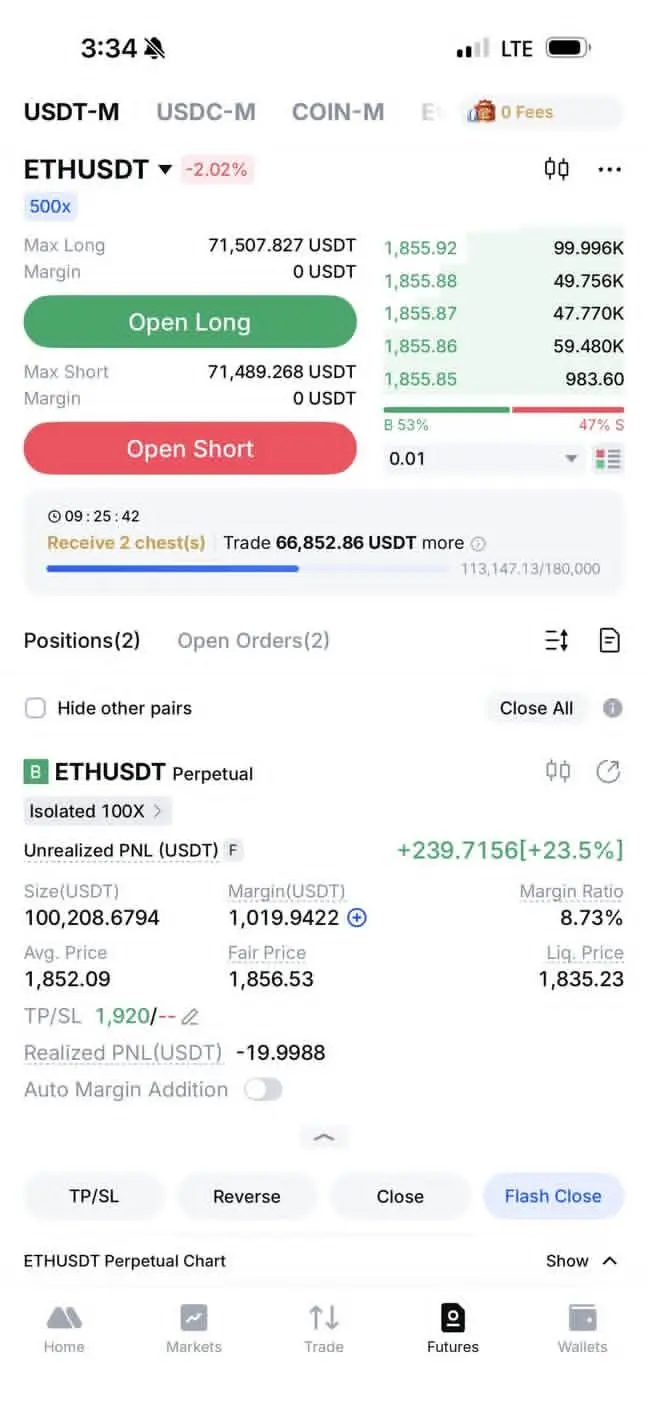Reverse the ETHUSDT position
This screenshot has width=648, height=1408.
click(x=247, y=1196)
